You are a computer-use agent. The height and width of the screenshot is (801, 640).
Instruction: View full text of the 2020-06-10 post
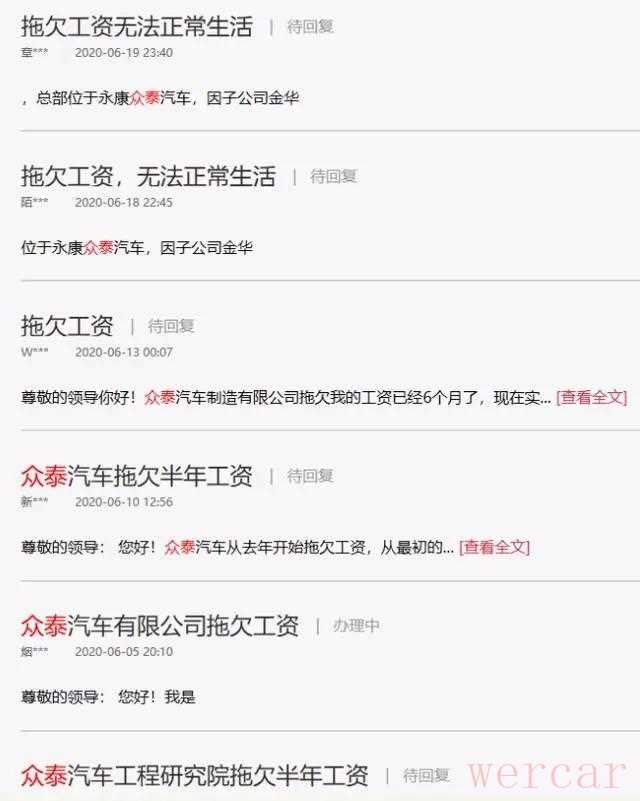494,547
